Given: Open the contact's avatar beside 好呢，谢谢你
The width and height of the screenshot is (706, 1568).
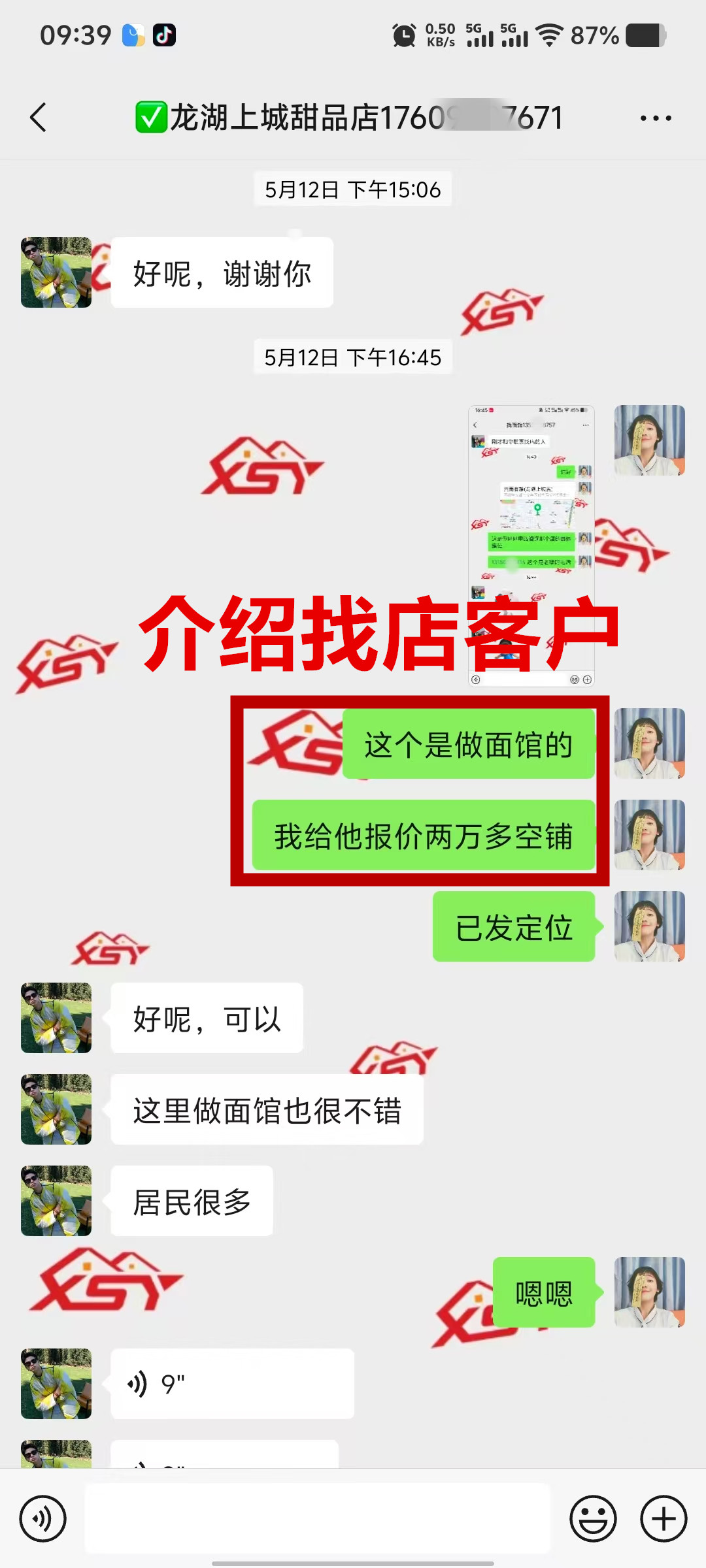Looking at the screenshot, I should tap(56, 272).
